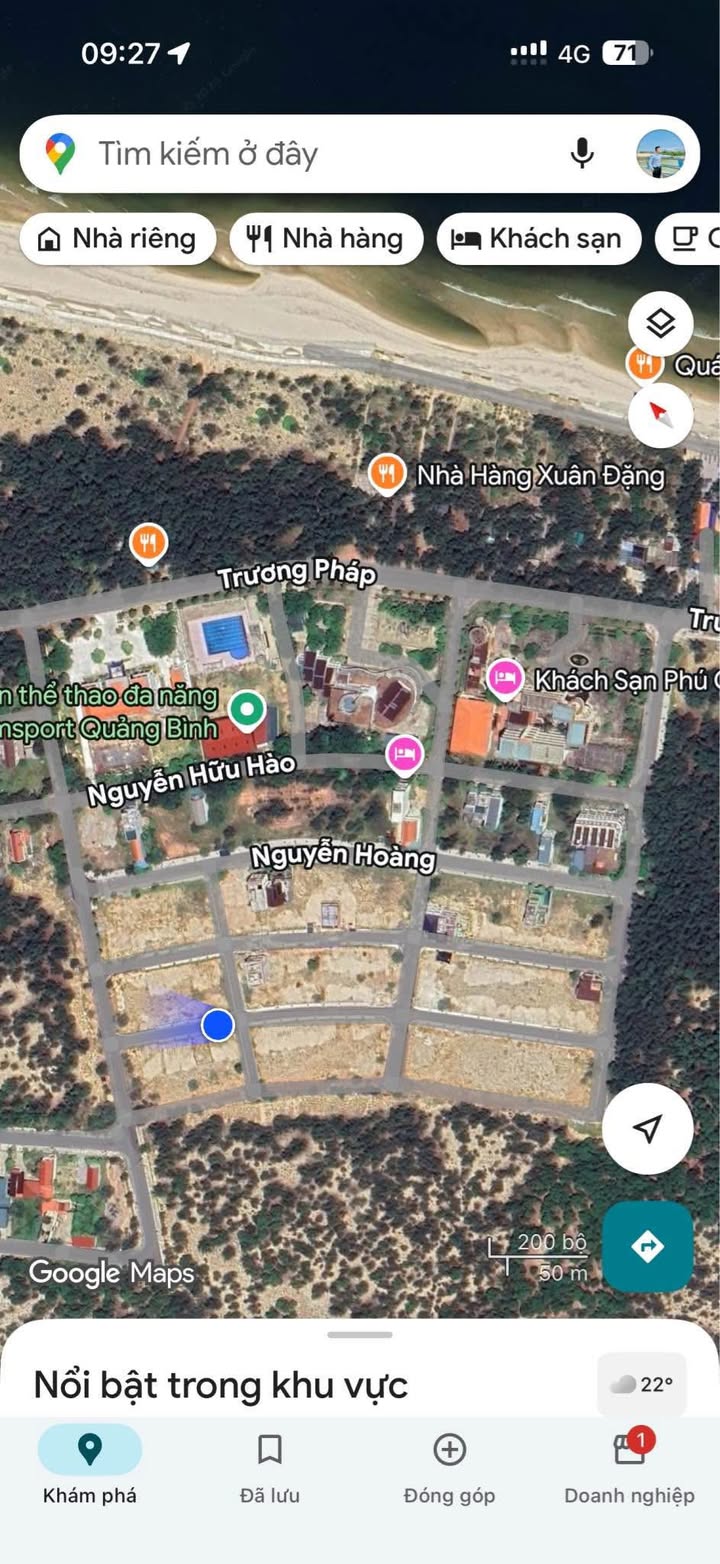Open the map layers selector
720x1564 pixels.
pyautogui.click(x=661, y=323)
